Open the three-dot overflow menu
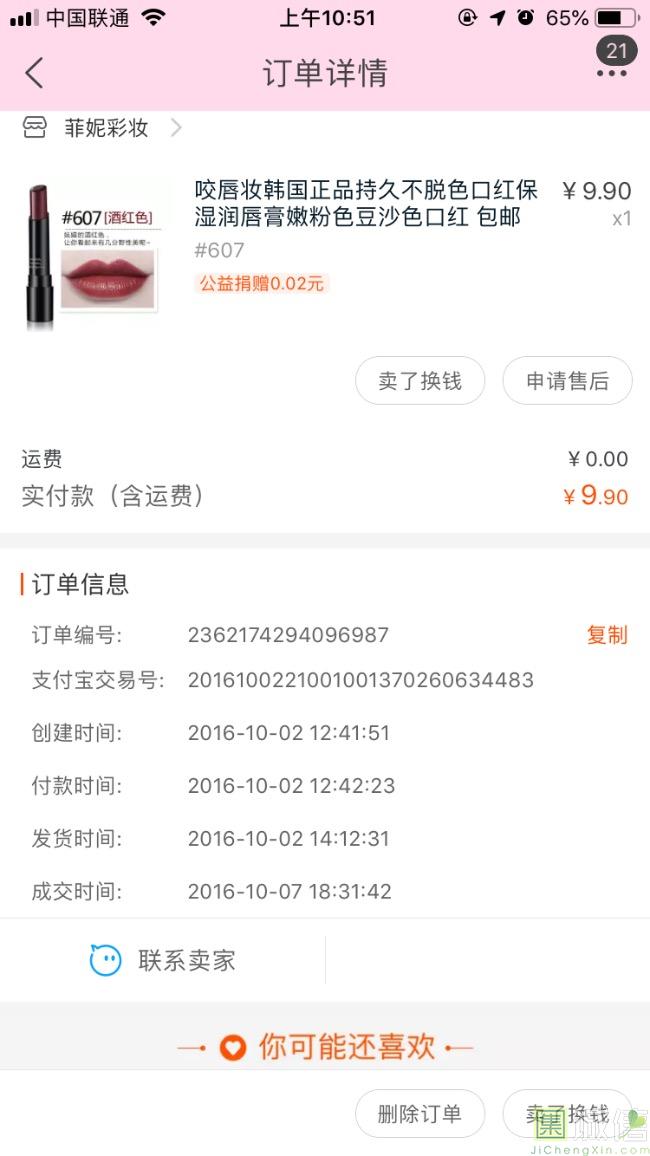 [x=611, y=73]
